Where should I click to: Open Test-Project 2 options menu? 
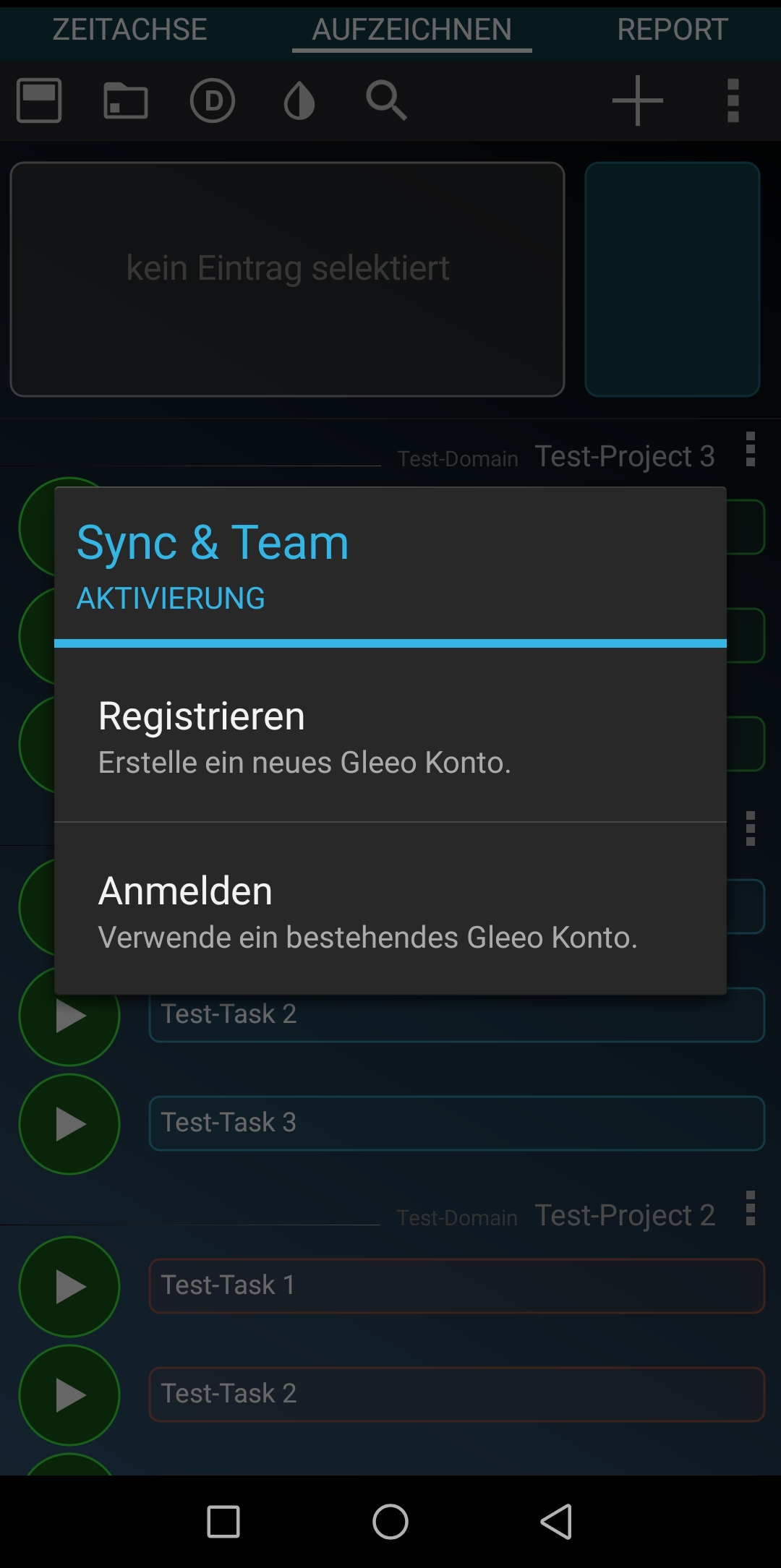point(751,1209)
